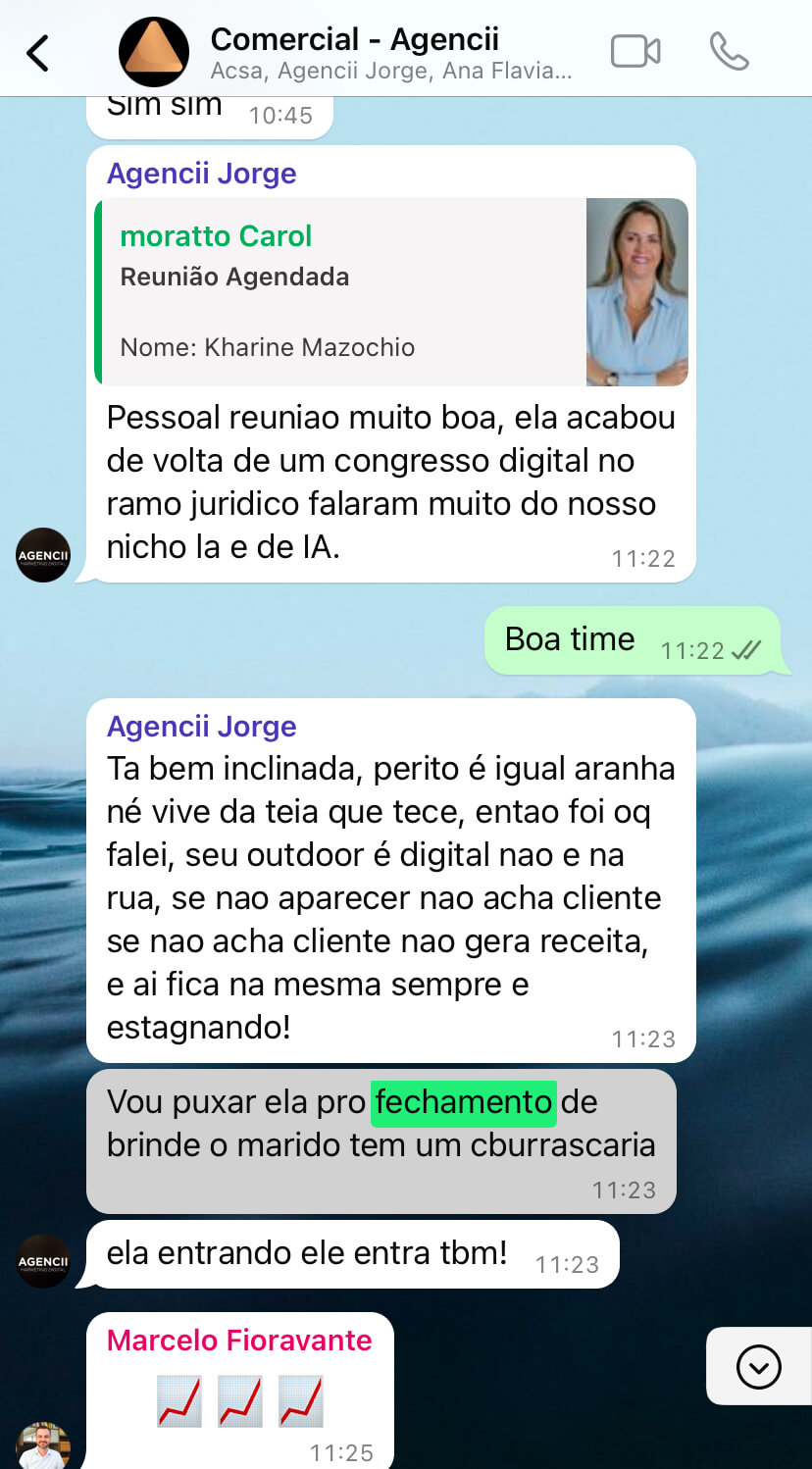Image resolution: width=812 pixels, height=1469 pixels.
Task: Open the quoted moratto Carol message
Action: click(x=391, y=291)
